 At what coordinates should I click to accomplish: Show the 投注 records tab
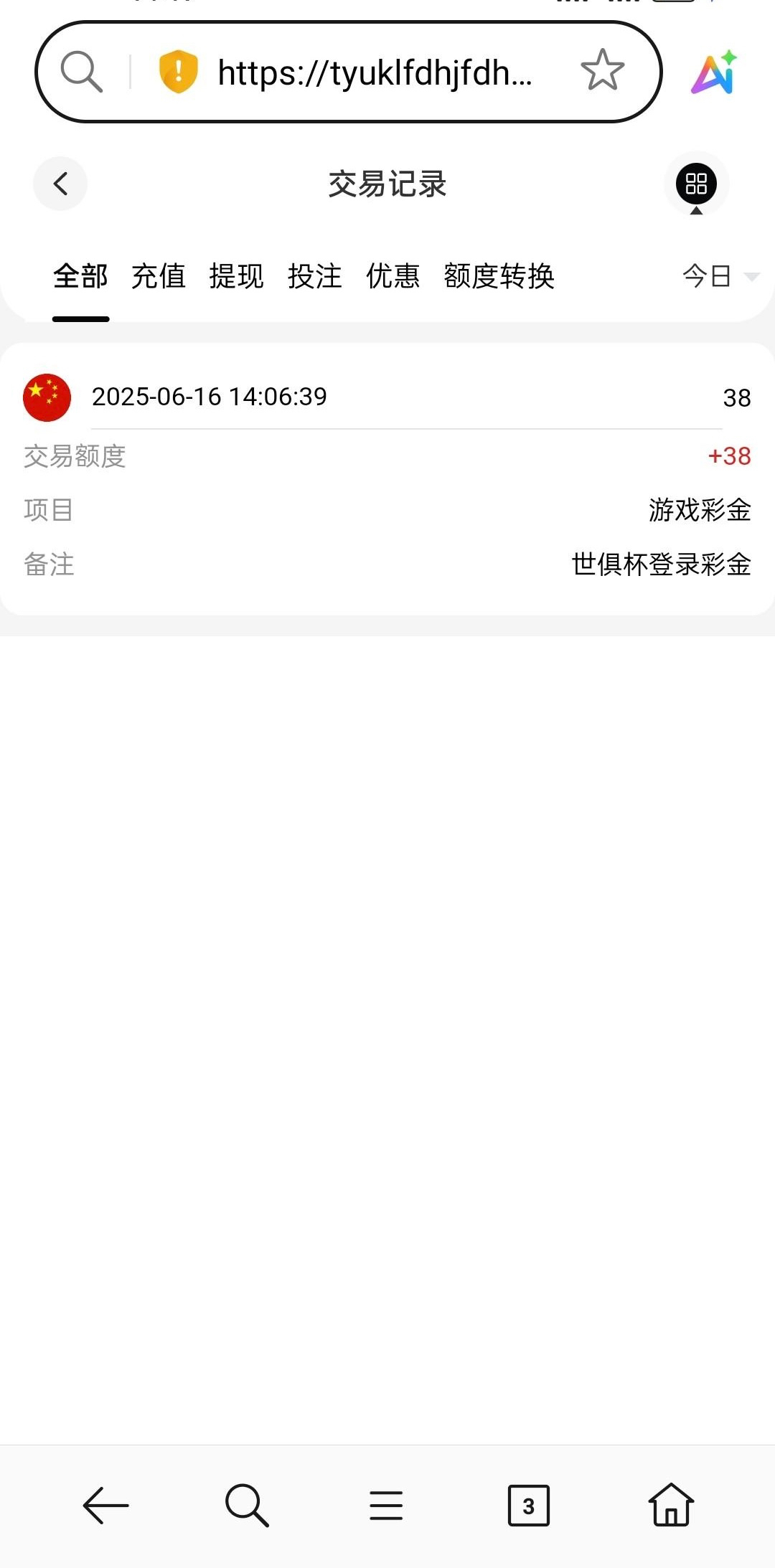(315, 277)
